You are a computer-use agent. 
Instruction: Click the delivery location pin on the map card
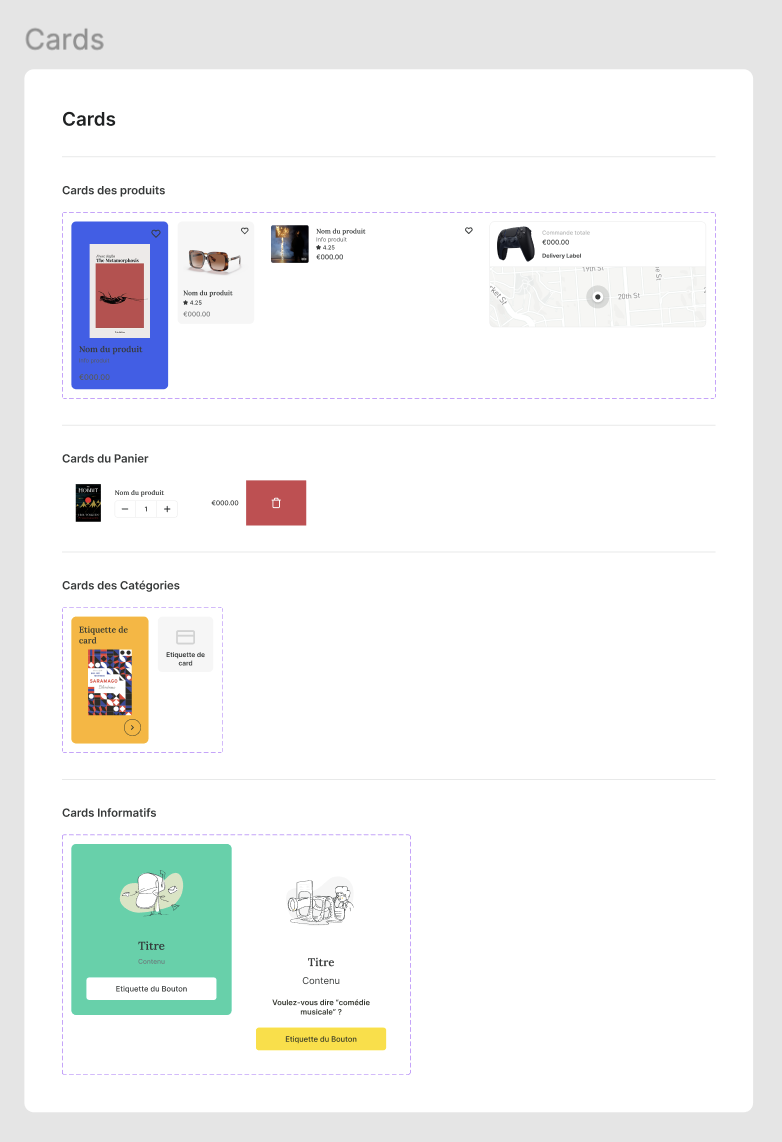point(597,296)
